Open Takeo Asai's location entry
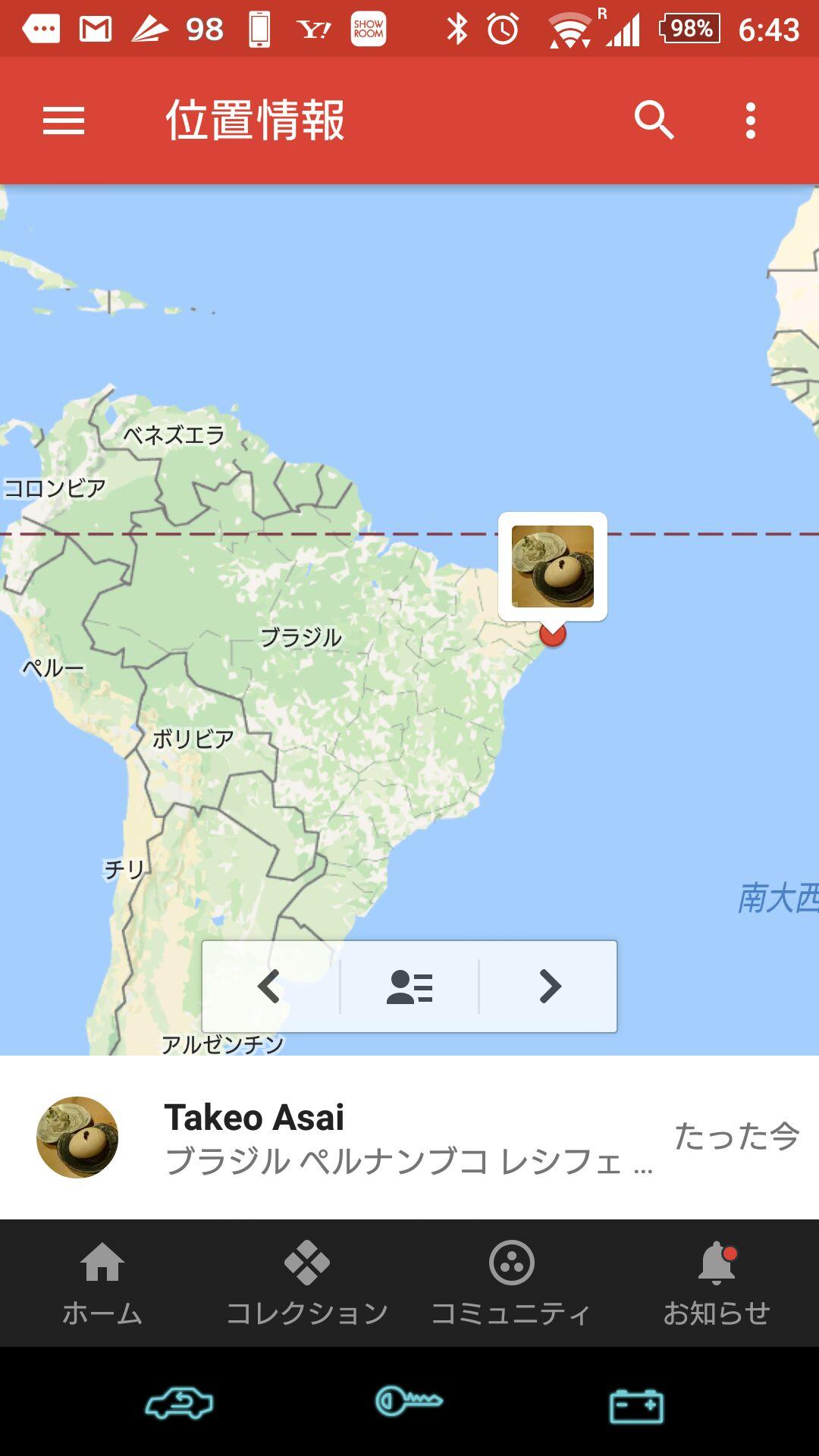The height and width of the screenshot is (1456, 819). pyautogui.click(x=409, y=1137)
